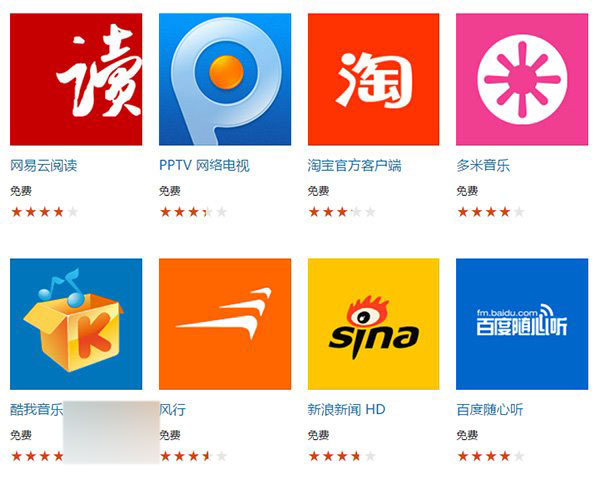Screen dimensions: 600x481
Task: Open the 网易云阅读 app tile
Action: [x=75, y=79]
